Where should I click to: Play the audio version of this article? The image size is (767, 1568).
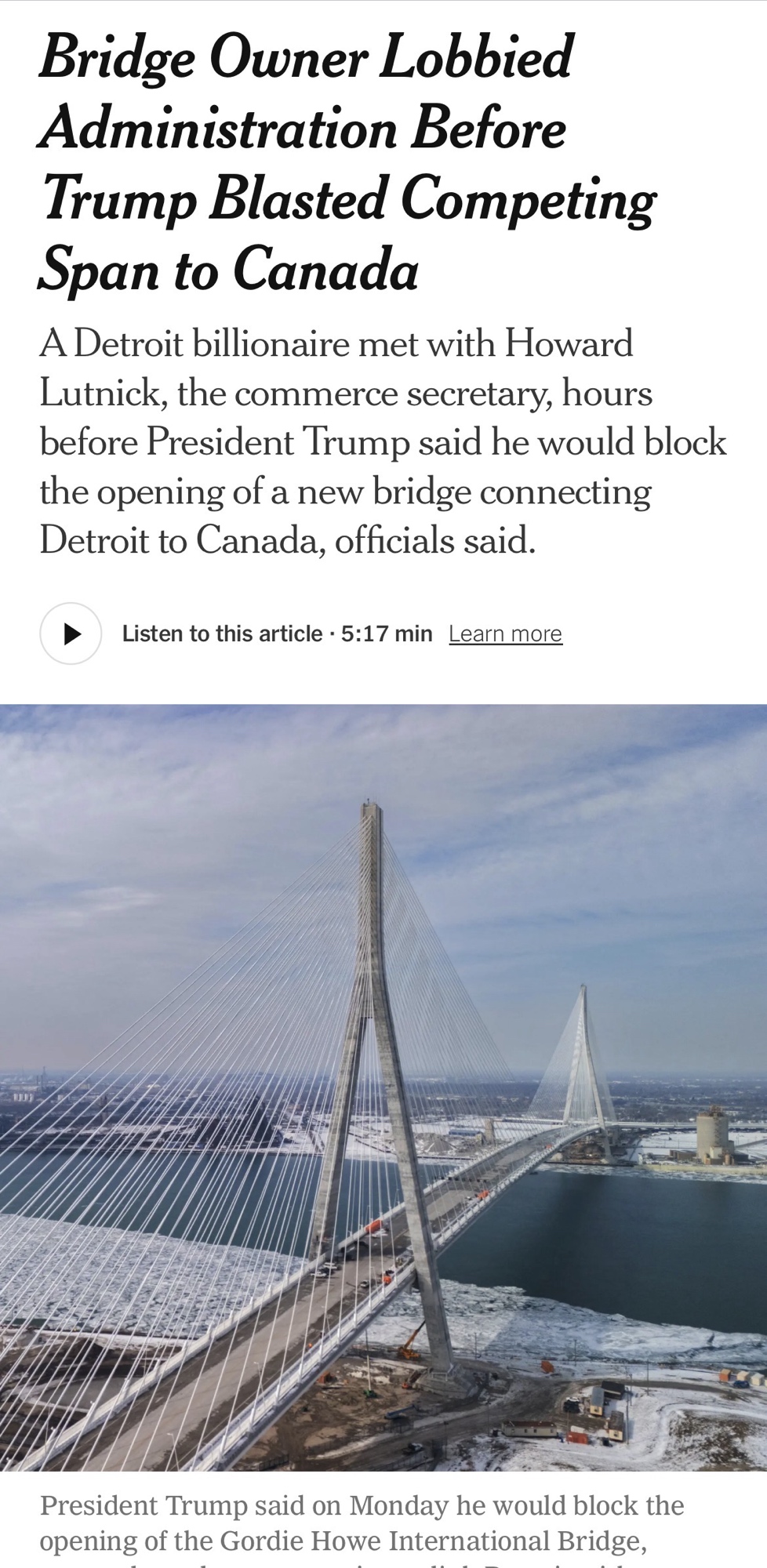tap(71, 633)
